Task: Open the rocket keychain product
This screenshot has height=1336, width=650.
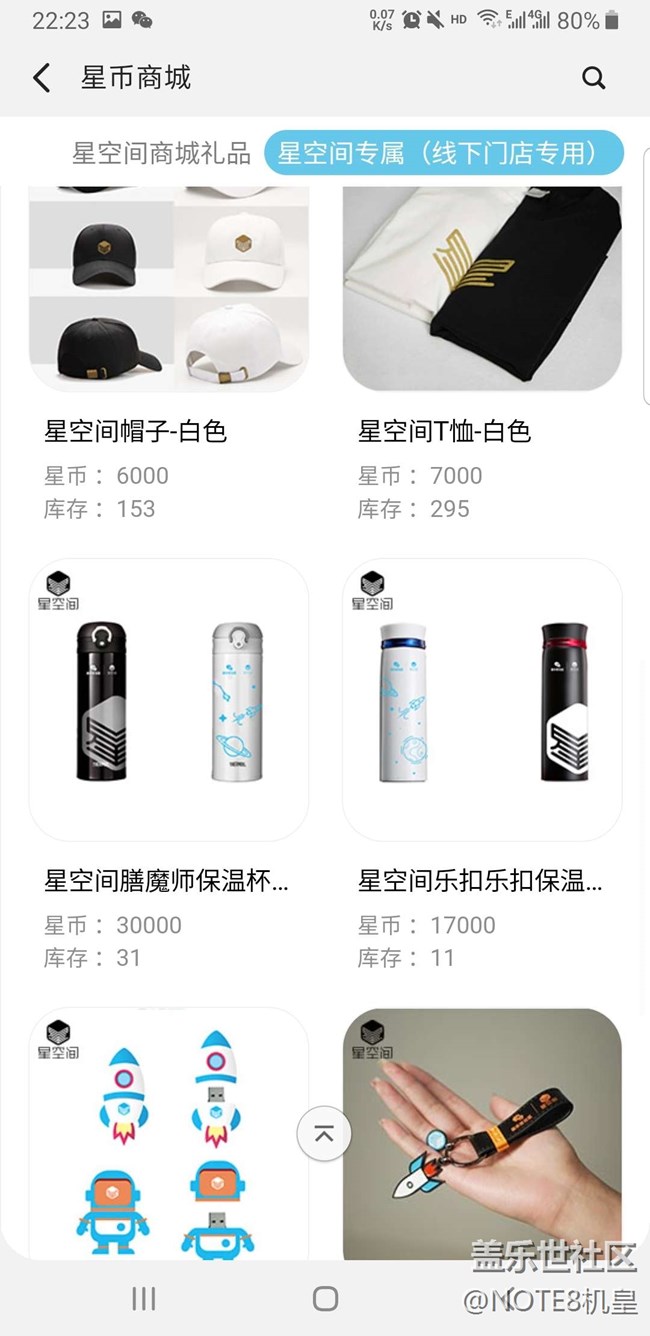Action: click(482, 1134)
